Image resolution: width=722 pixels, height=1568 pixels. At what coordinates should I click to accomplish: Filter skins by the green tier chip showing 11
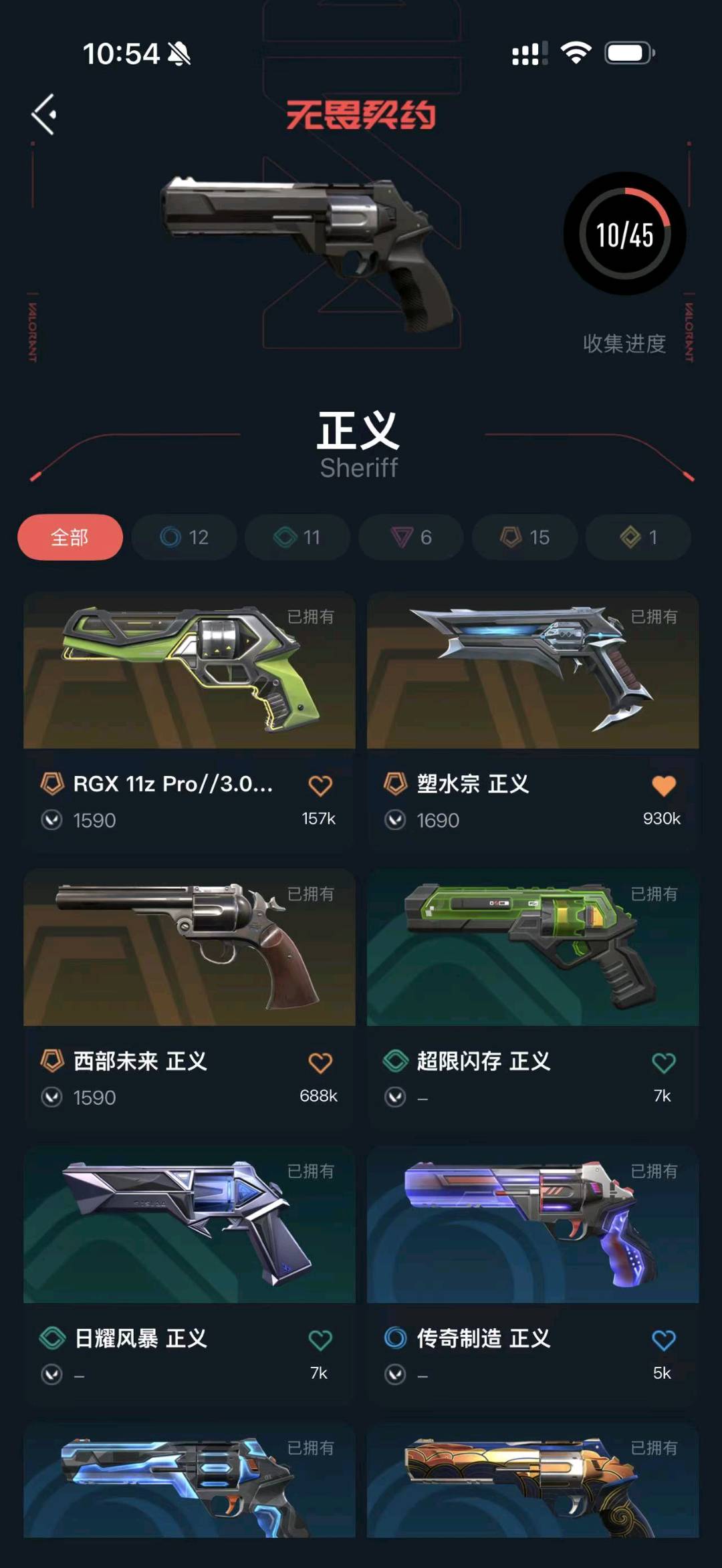297,537
